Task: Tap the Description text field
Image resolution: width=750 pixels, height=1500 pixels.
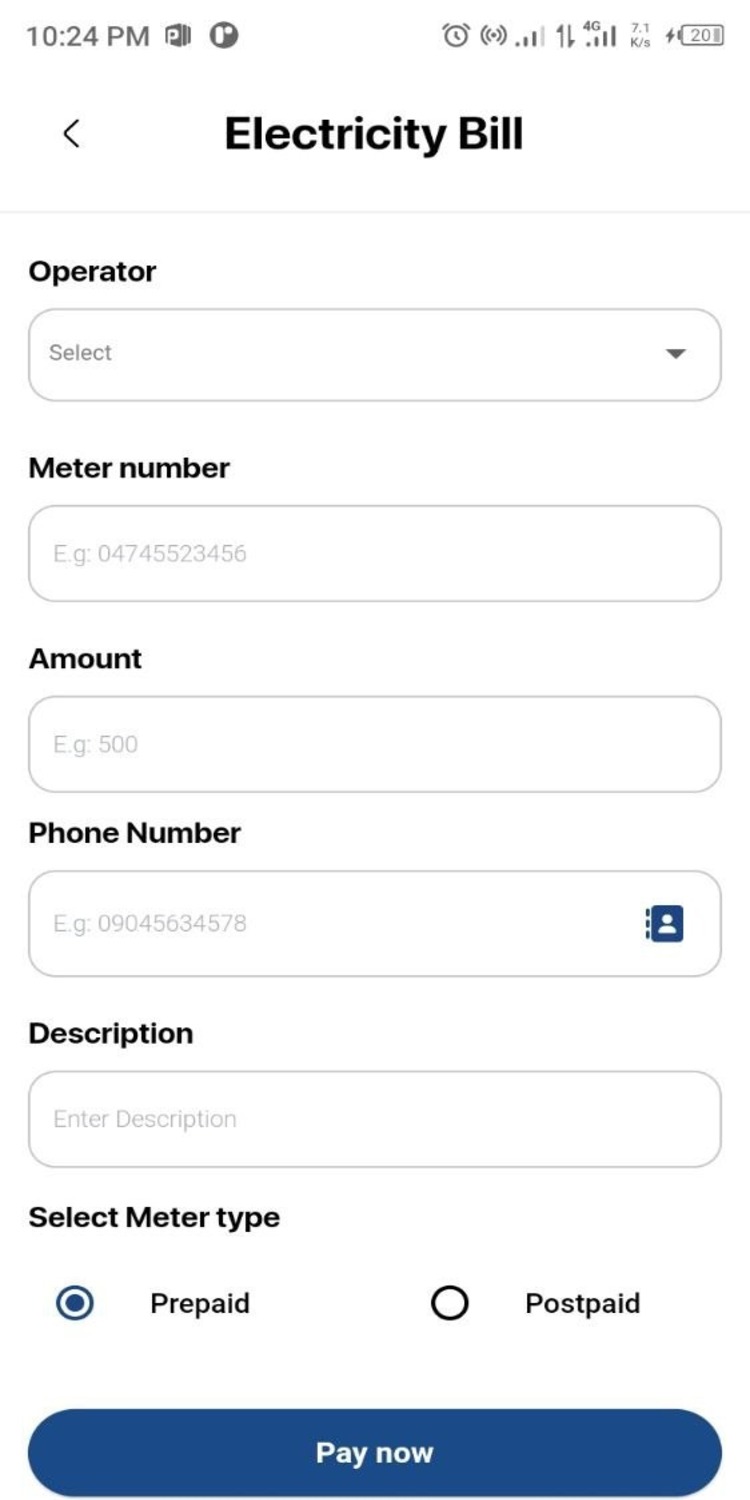Action: click(x=374, y=1119)
